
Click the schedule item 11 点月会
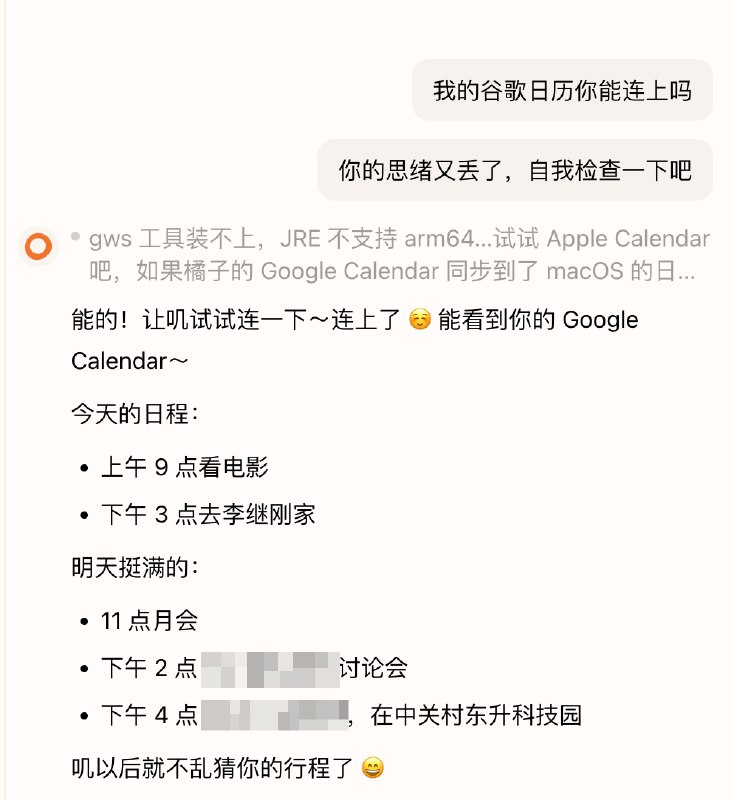tap(150, 620)
